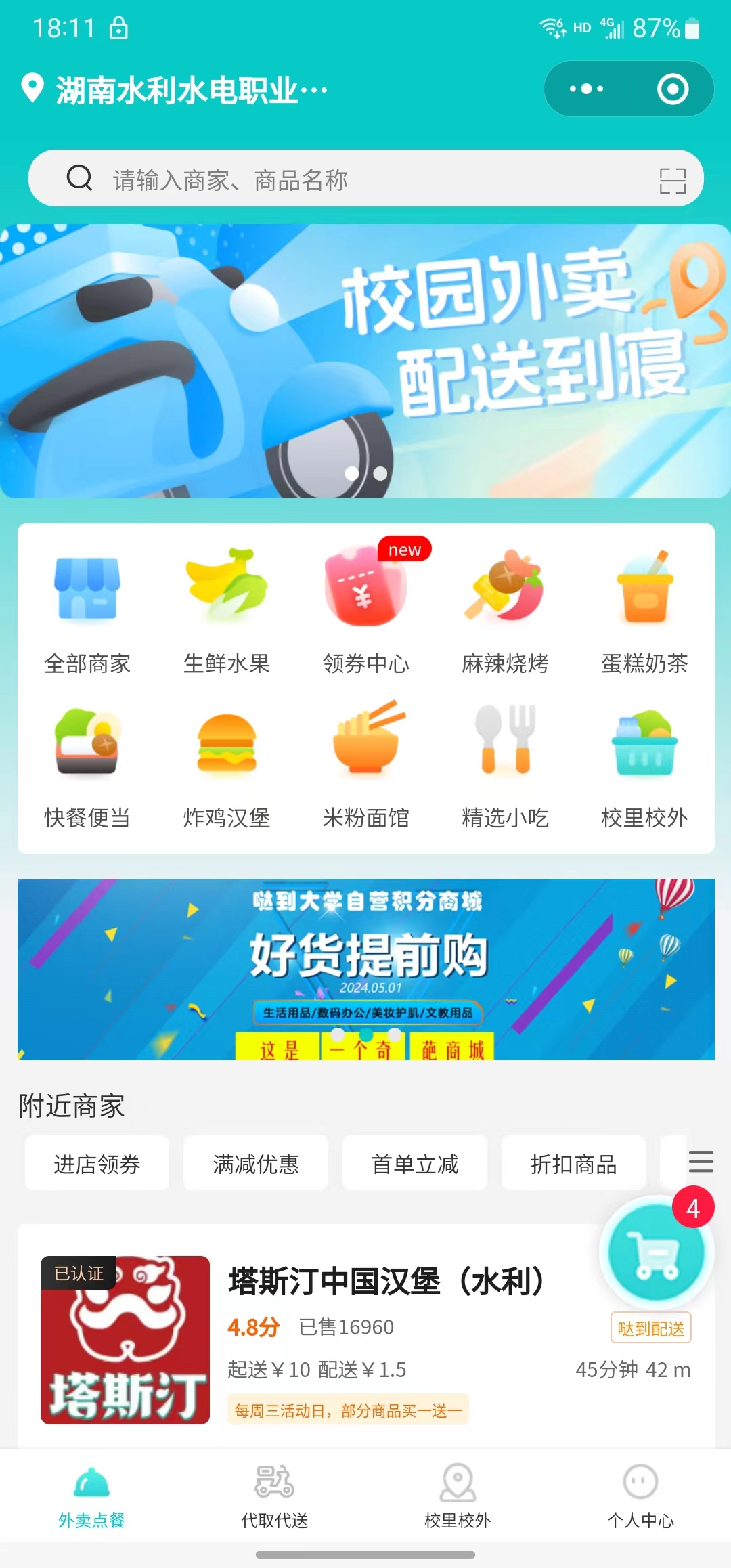Image resolution: width=731 pixels, height=1568 pixels.
Task: Toggle the 进店领券 filter
Action: 96,1162
